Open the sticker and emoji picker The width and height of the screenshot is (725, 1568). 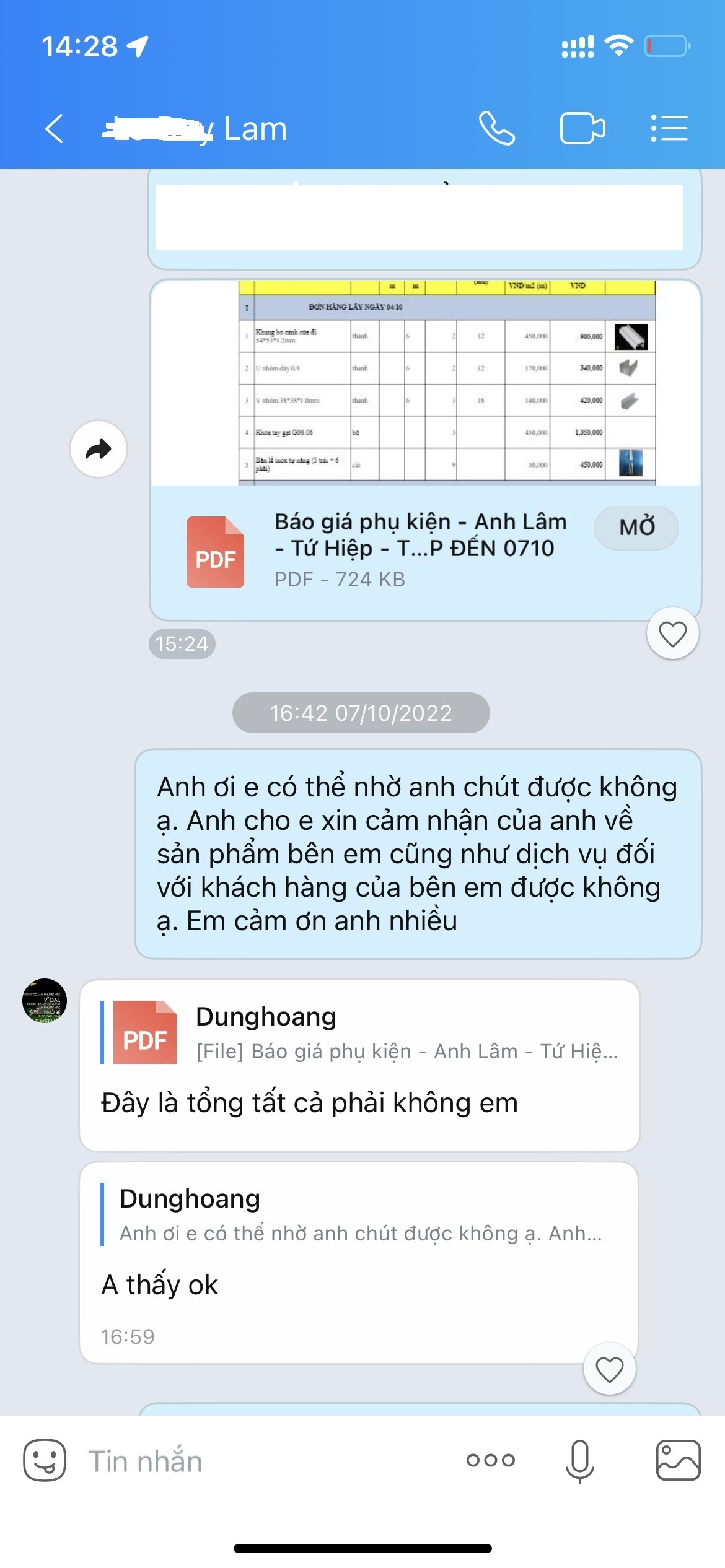tap(45, 1460)
